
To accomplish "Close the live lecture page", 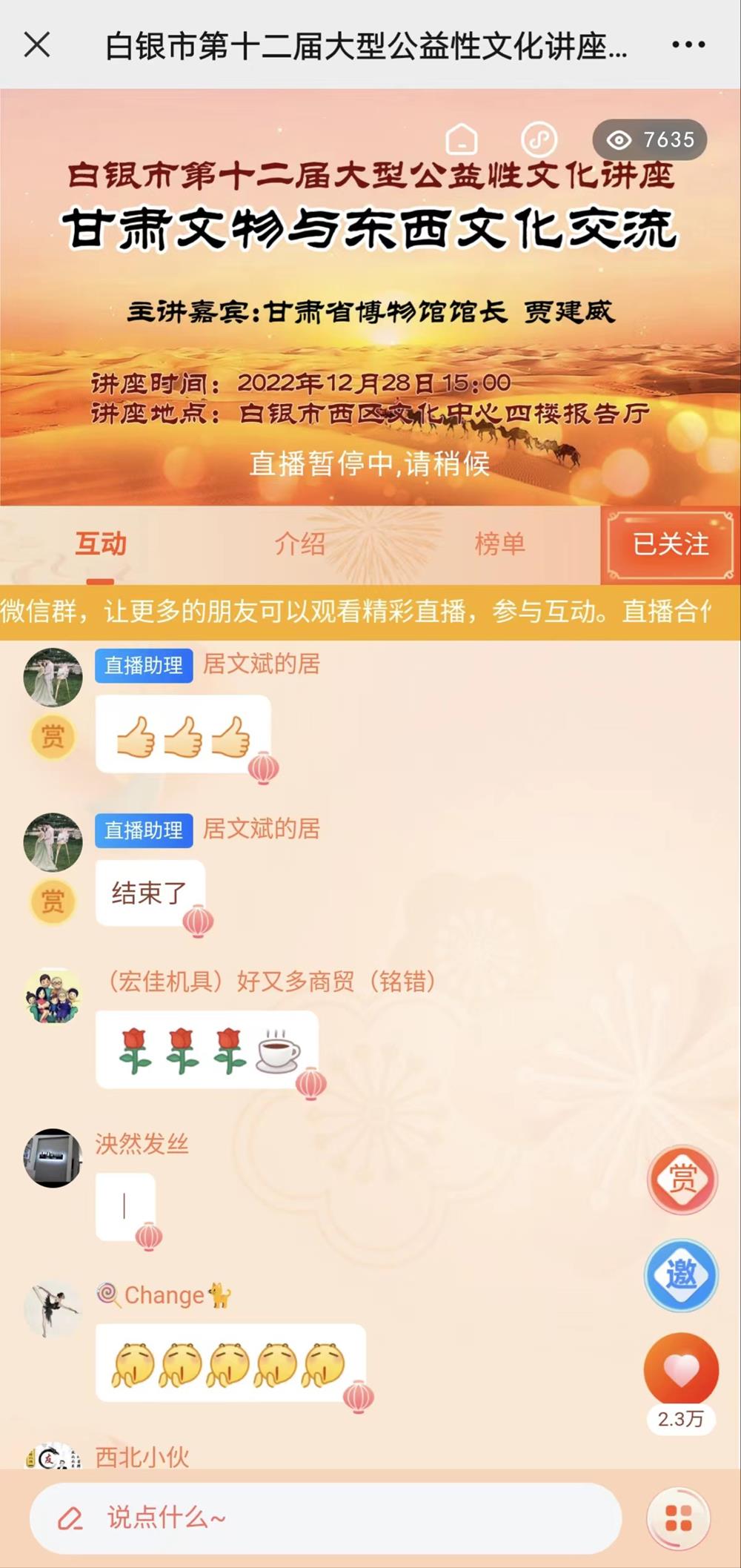I will 37,45.
